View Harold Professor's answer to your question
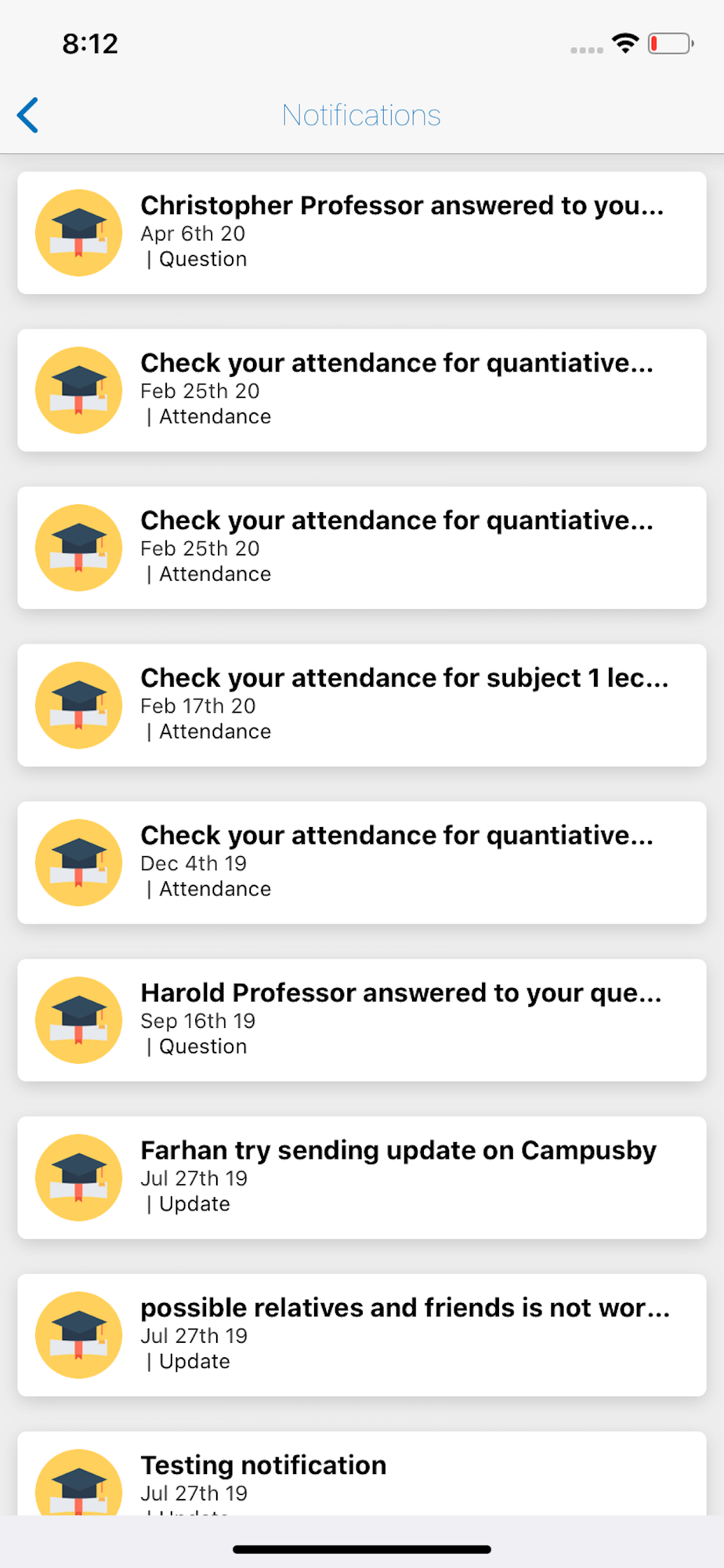Viewport: 724px width, 1568px height. tap(361, 1020)
